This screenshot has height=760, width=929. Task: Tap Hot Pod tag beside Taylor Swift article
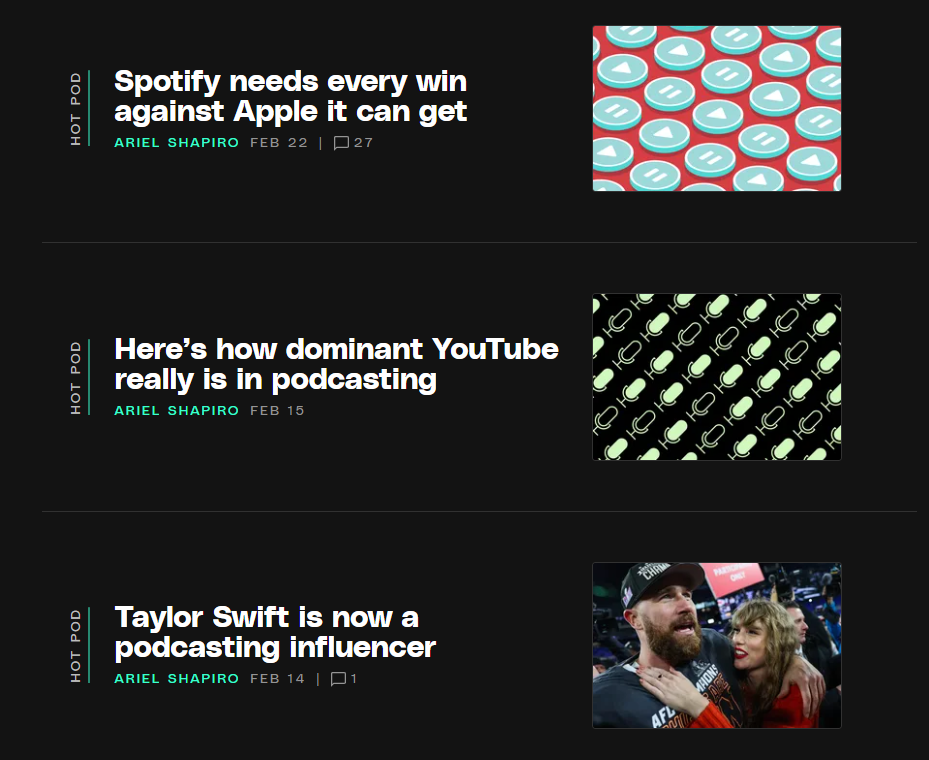coord(76,645)
